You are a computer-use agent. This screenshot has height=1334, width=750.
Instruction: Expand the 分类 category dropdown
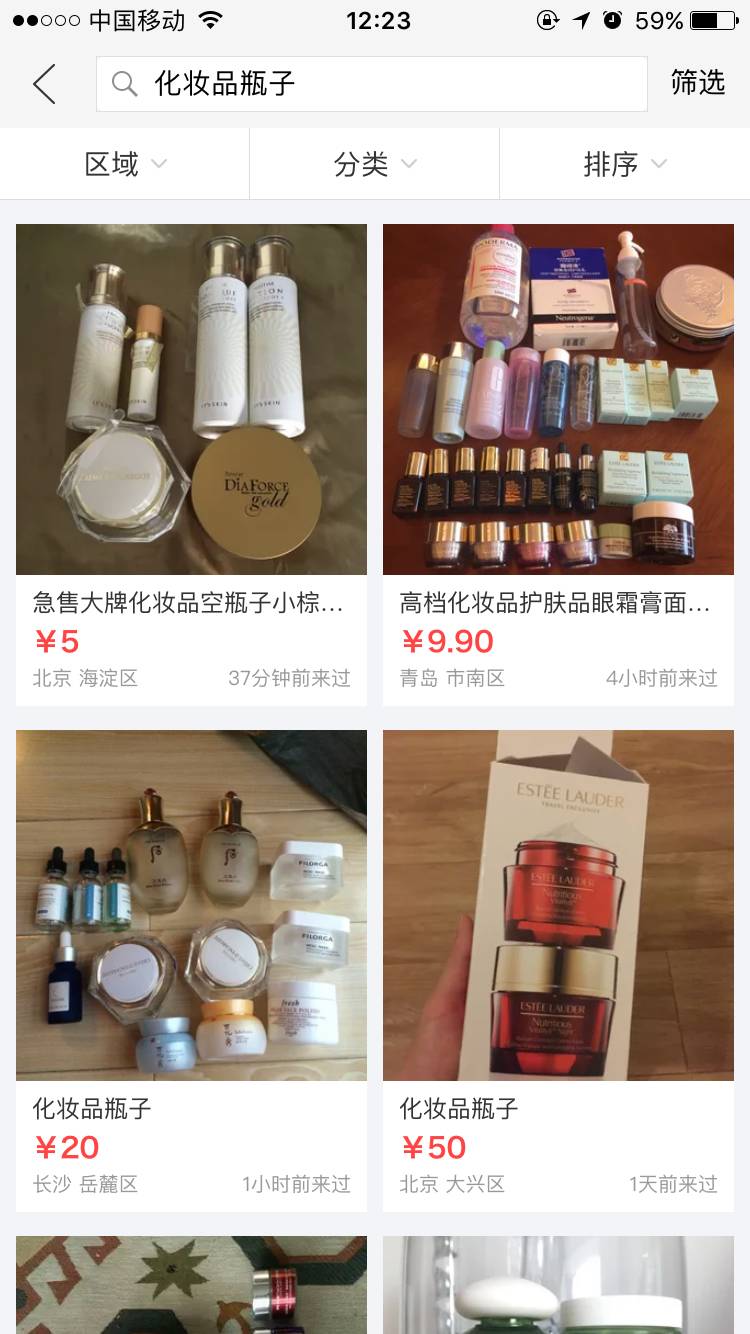coord(374,164)
